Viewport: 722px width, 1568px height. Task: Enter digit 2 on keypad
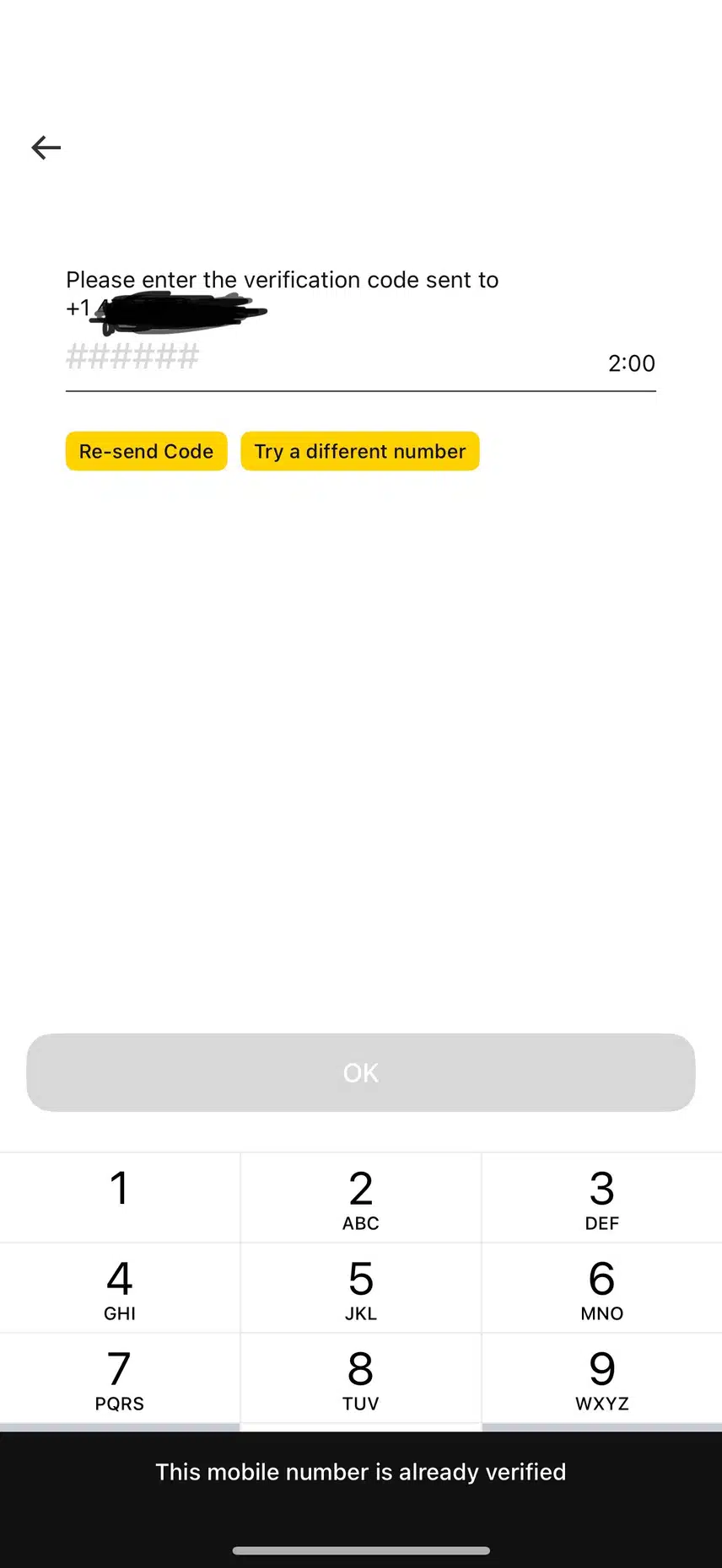[361, 1197]
